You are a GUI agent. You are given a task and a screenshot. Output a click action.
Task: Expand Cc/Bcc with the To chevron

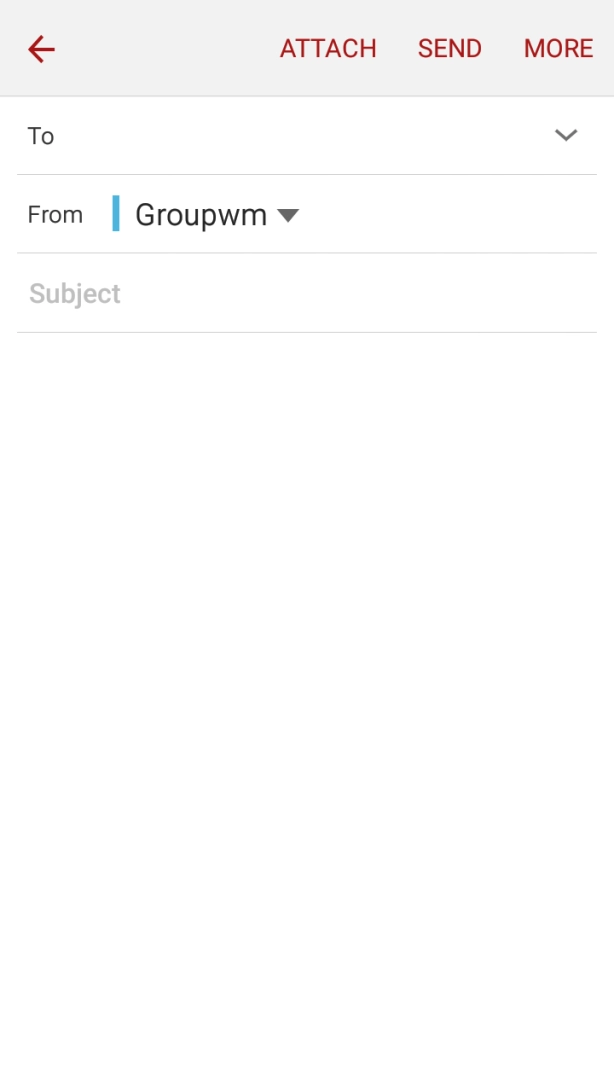click(x=566, y=135)
